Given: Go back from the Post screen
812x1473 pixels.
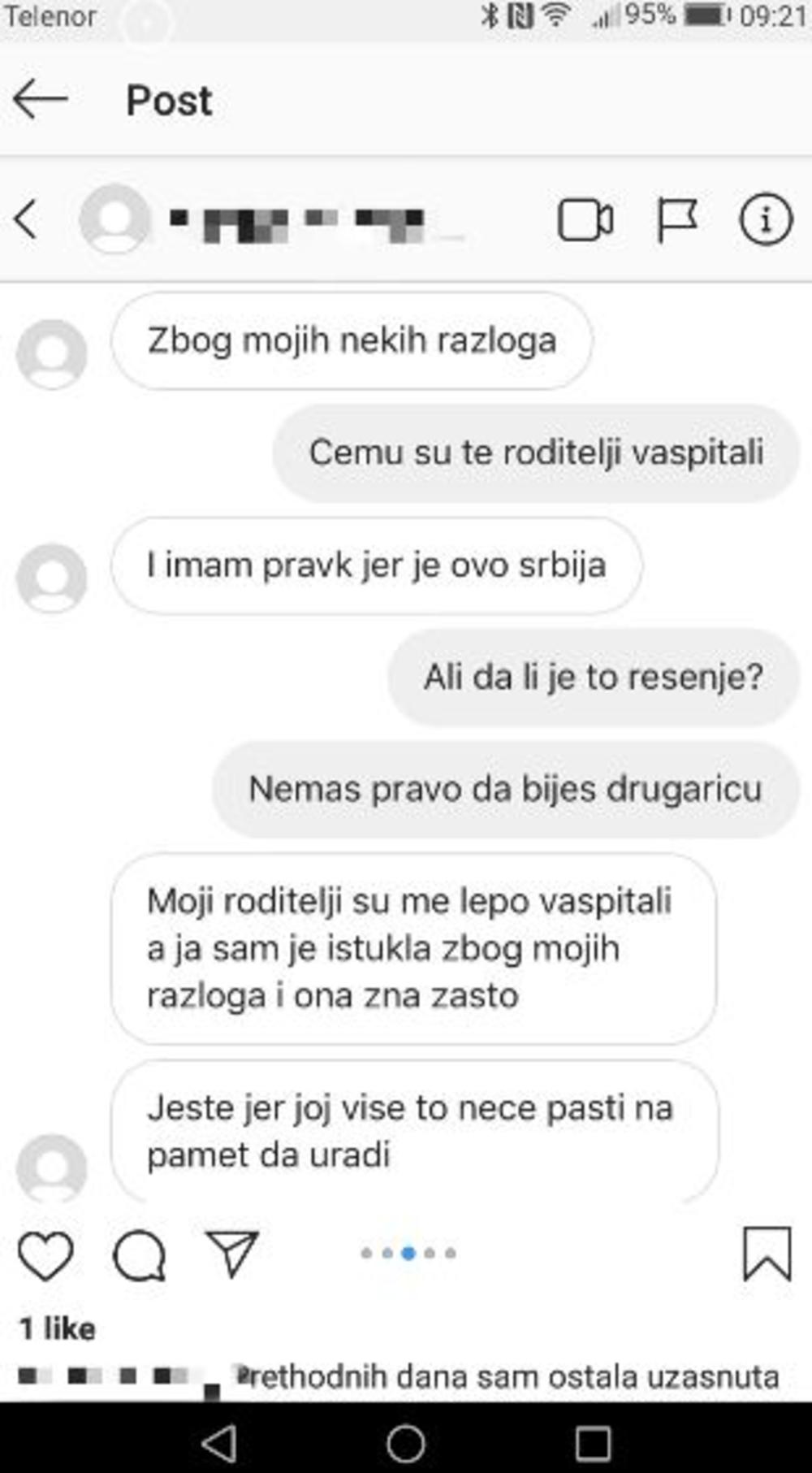Looking at the screenshot, I should point(40,100).
